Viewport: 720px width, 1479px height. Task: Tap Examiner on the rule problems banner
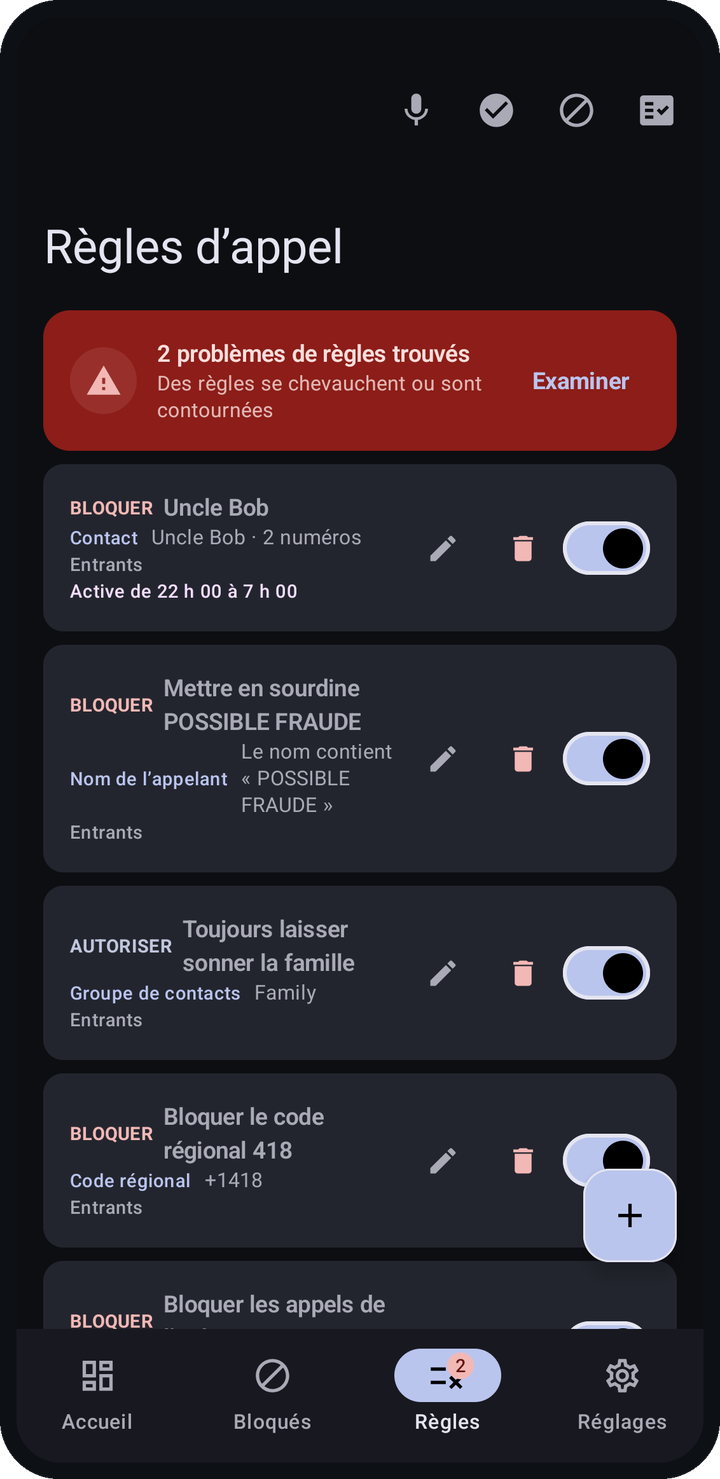[x=581, y=381]
